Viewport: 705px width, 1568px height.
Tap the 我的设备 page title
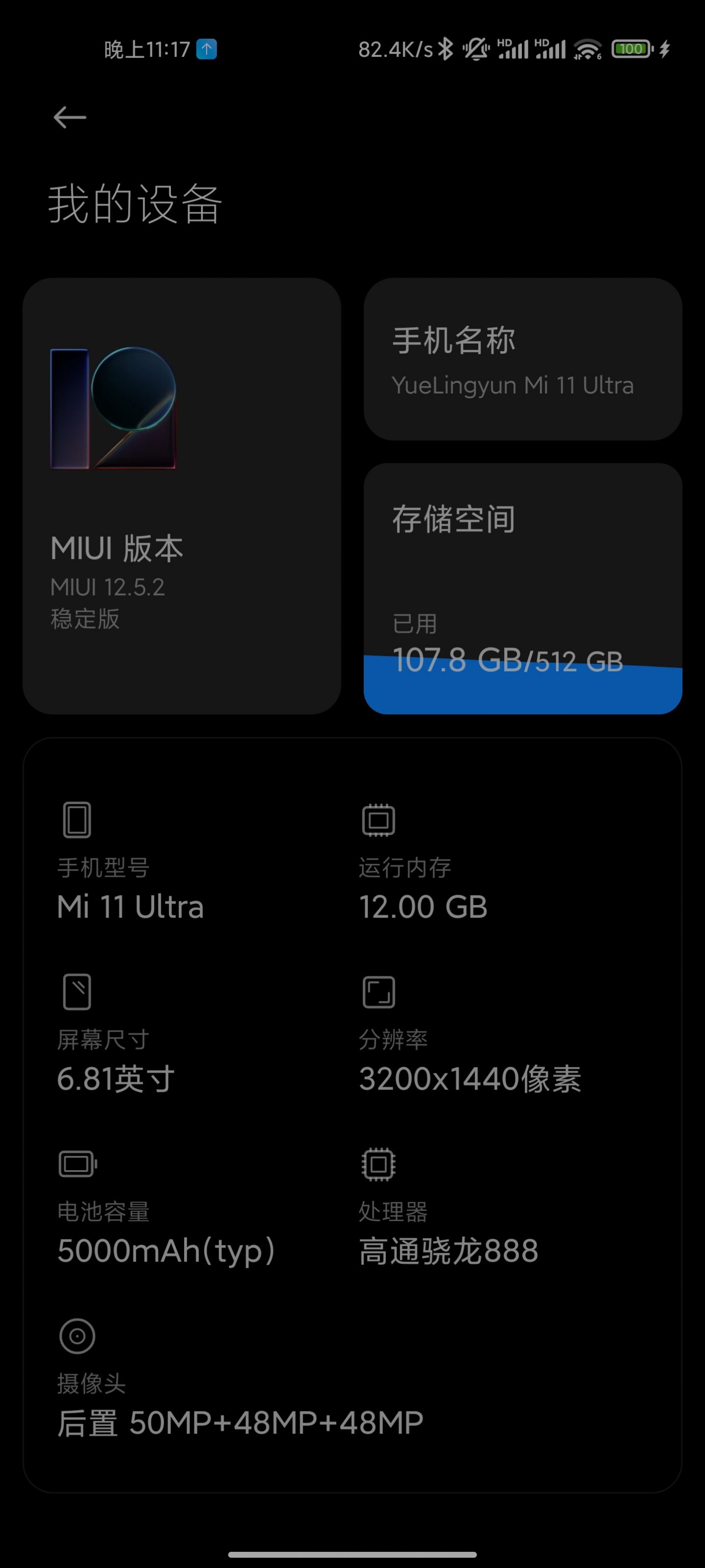136,206
